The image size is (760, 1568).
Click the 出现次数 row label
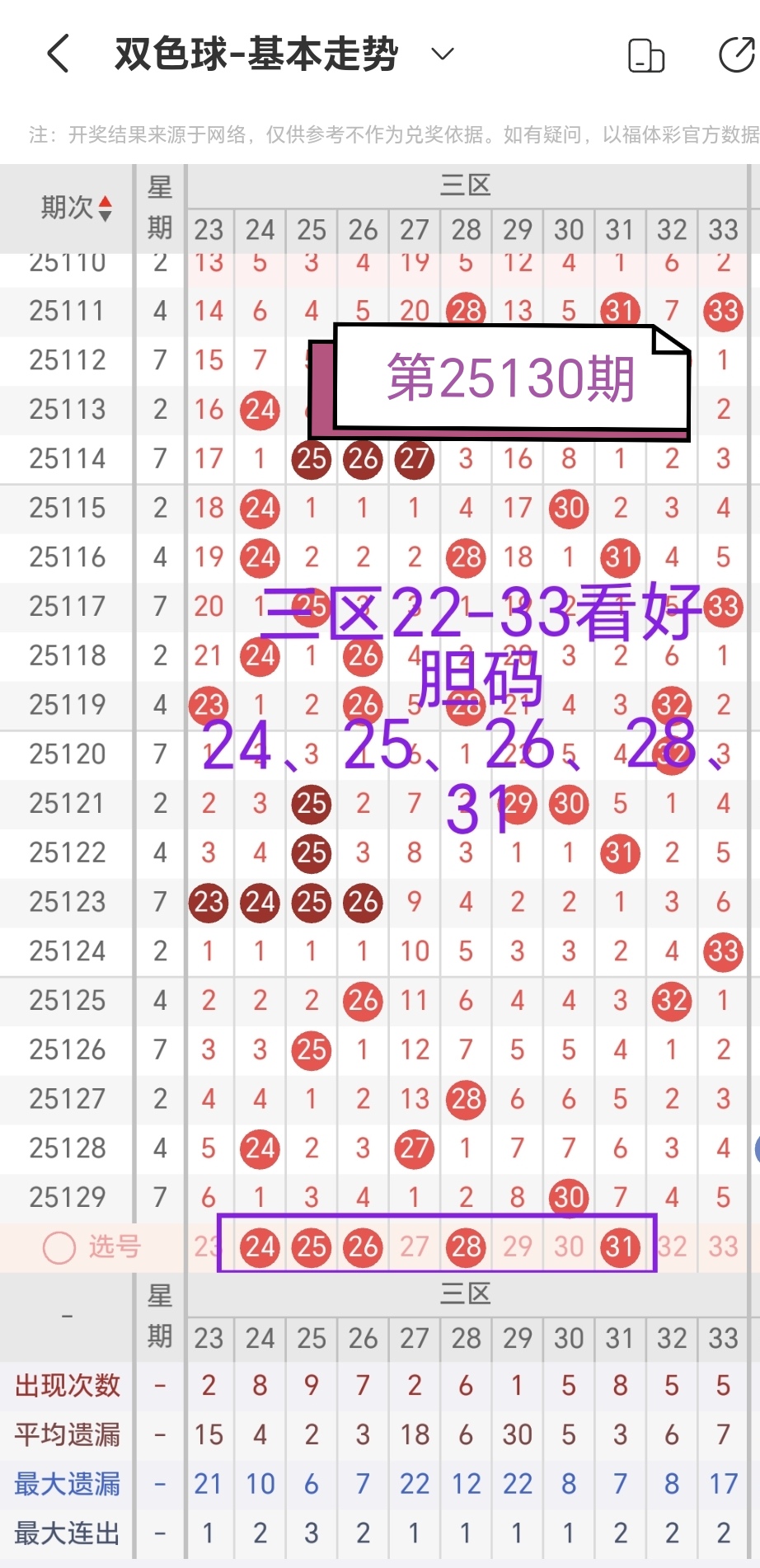tap(66, 1385)
